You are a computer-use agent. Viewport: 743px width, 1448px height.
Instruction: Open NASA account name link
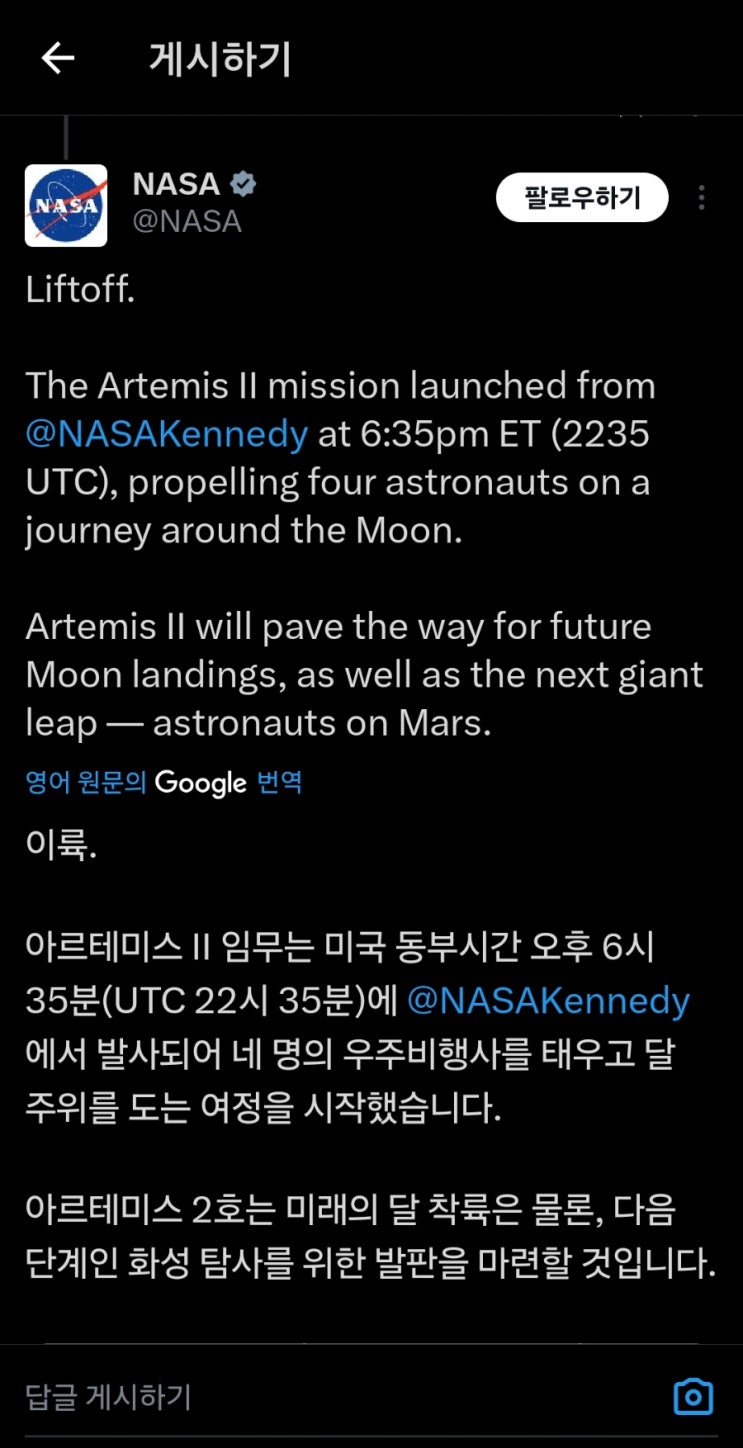tap(177, 184)
